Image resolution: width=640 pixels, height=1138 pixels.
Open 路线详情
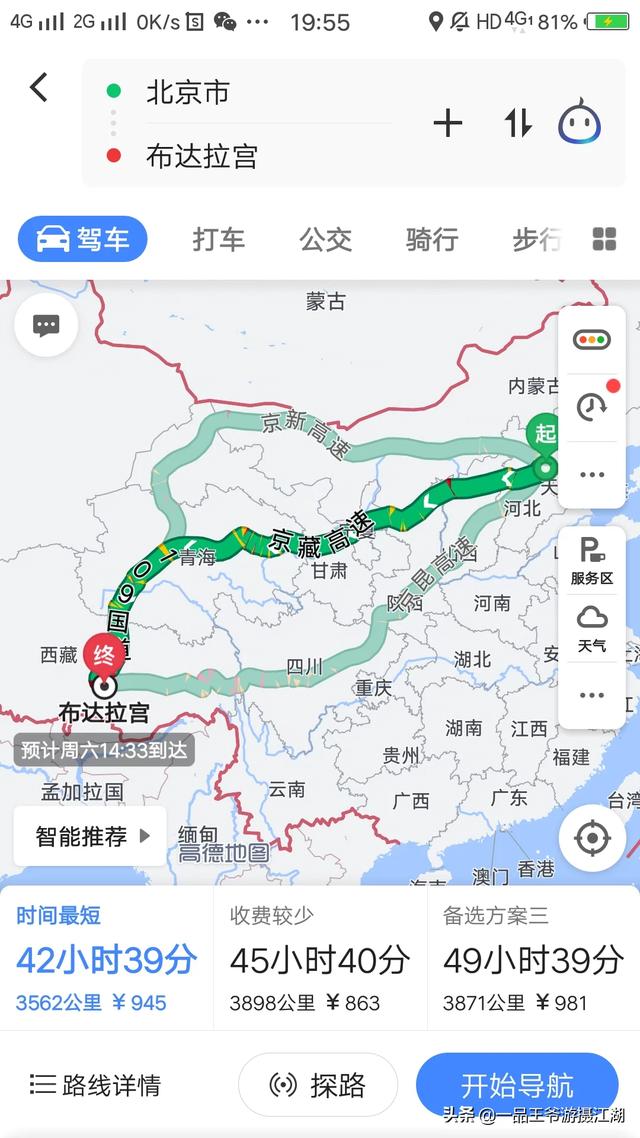[96, 1085]
